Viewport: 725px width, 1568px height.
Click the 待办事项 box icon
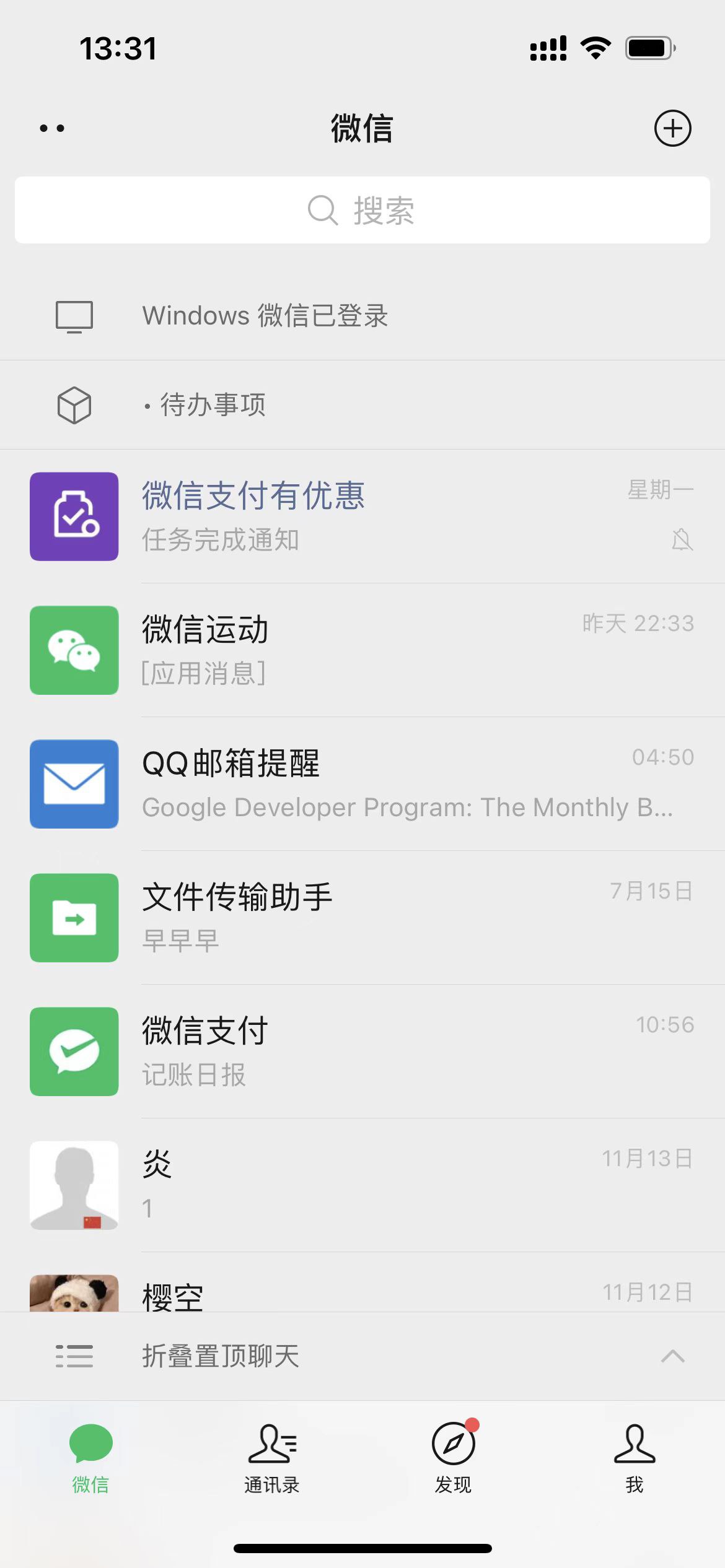click(74, 404)
